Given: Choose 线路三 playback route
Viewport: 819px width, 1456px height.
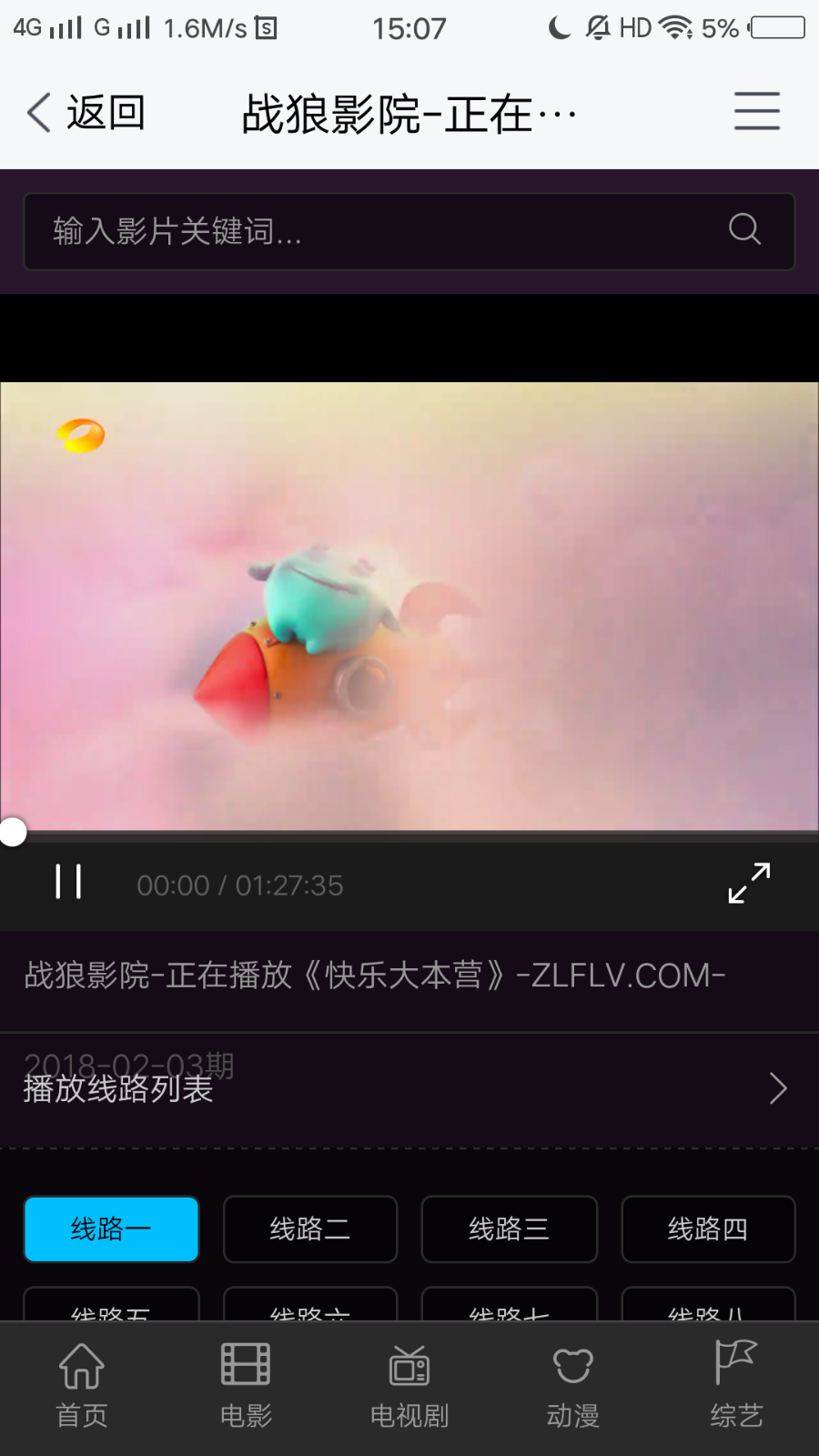Looking at the screenshot, I should [x=509, y=1229].
